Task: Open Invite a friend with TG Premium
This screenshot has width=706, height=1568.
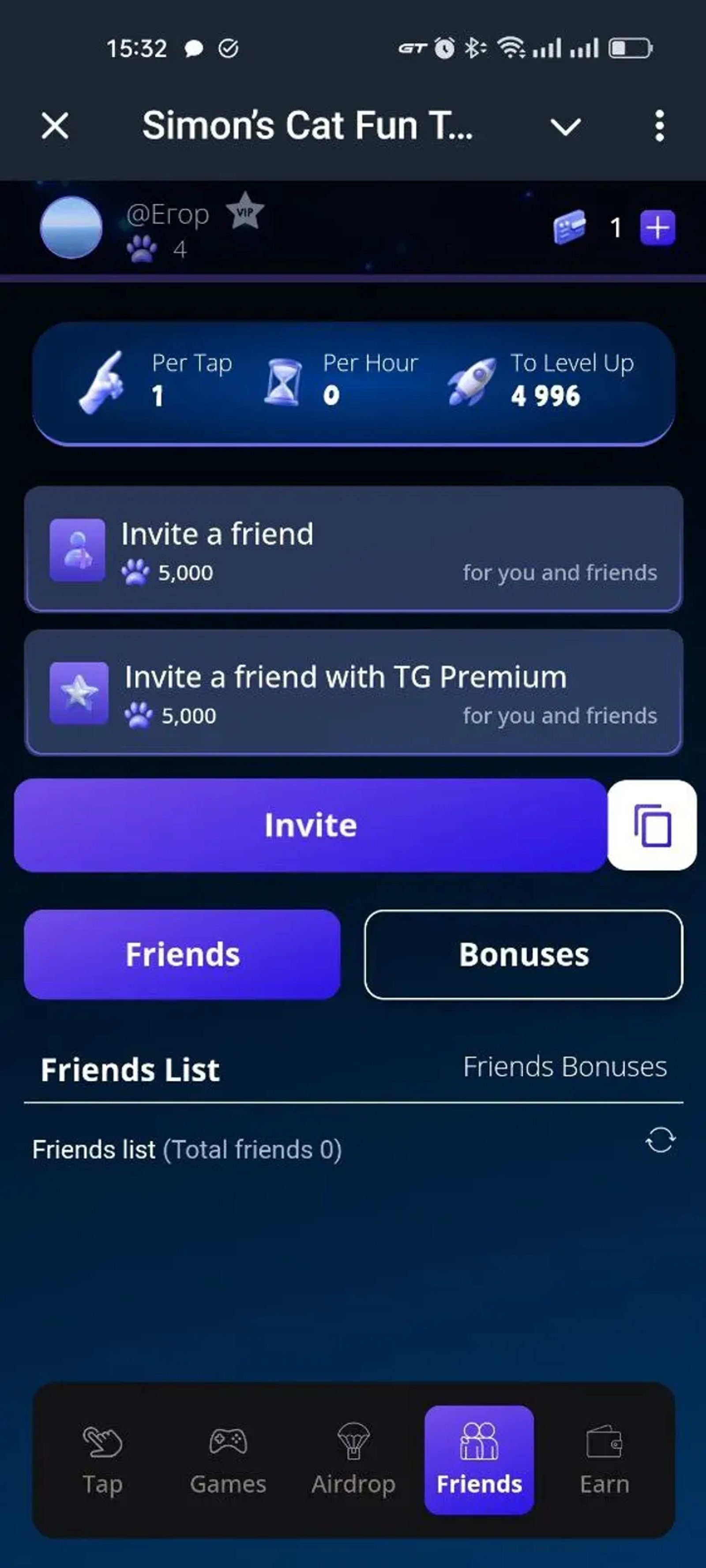Action: pyautogui.click(x=353, y=693)
